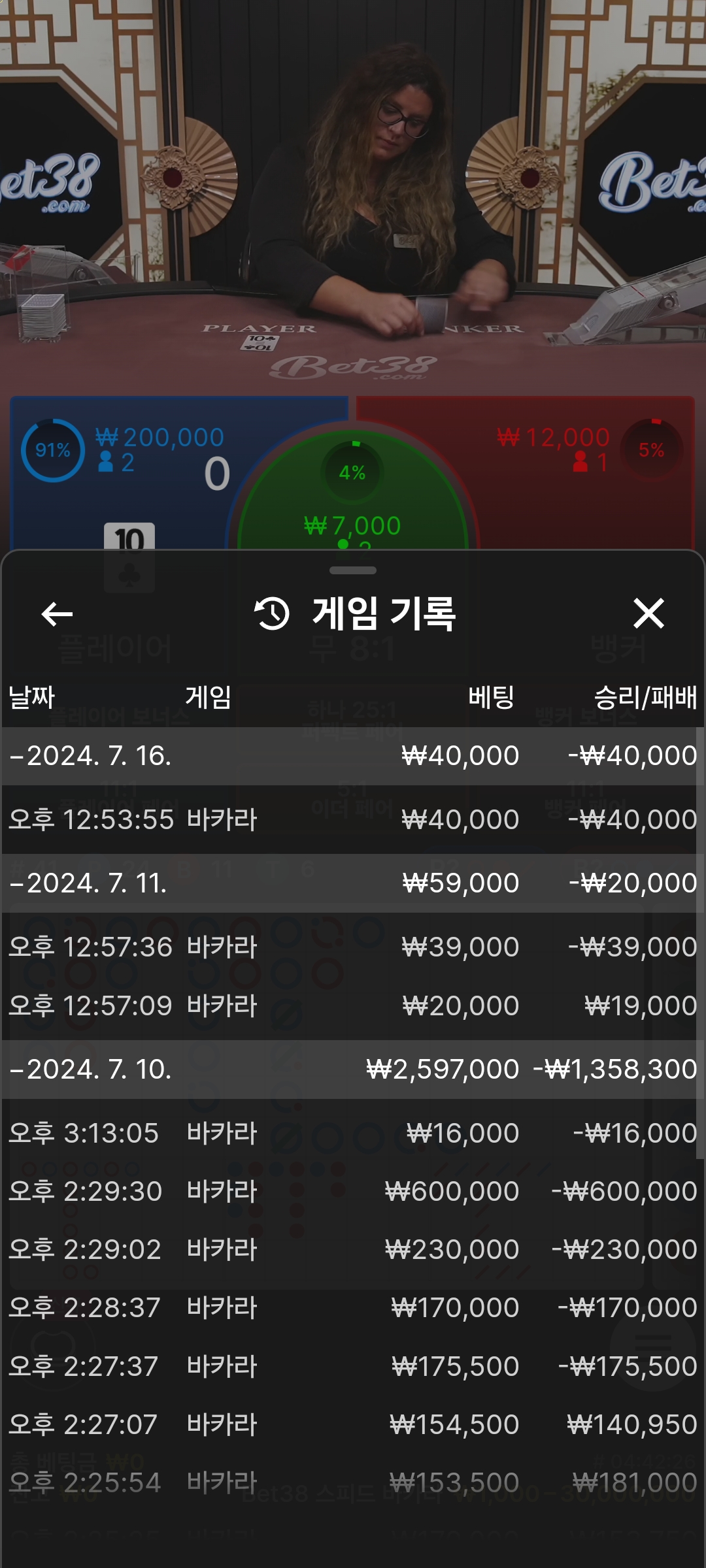Select the 오후 2:28:37 바카라 record

(x=353, y=1307)
